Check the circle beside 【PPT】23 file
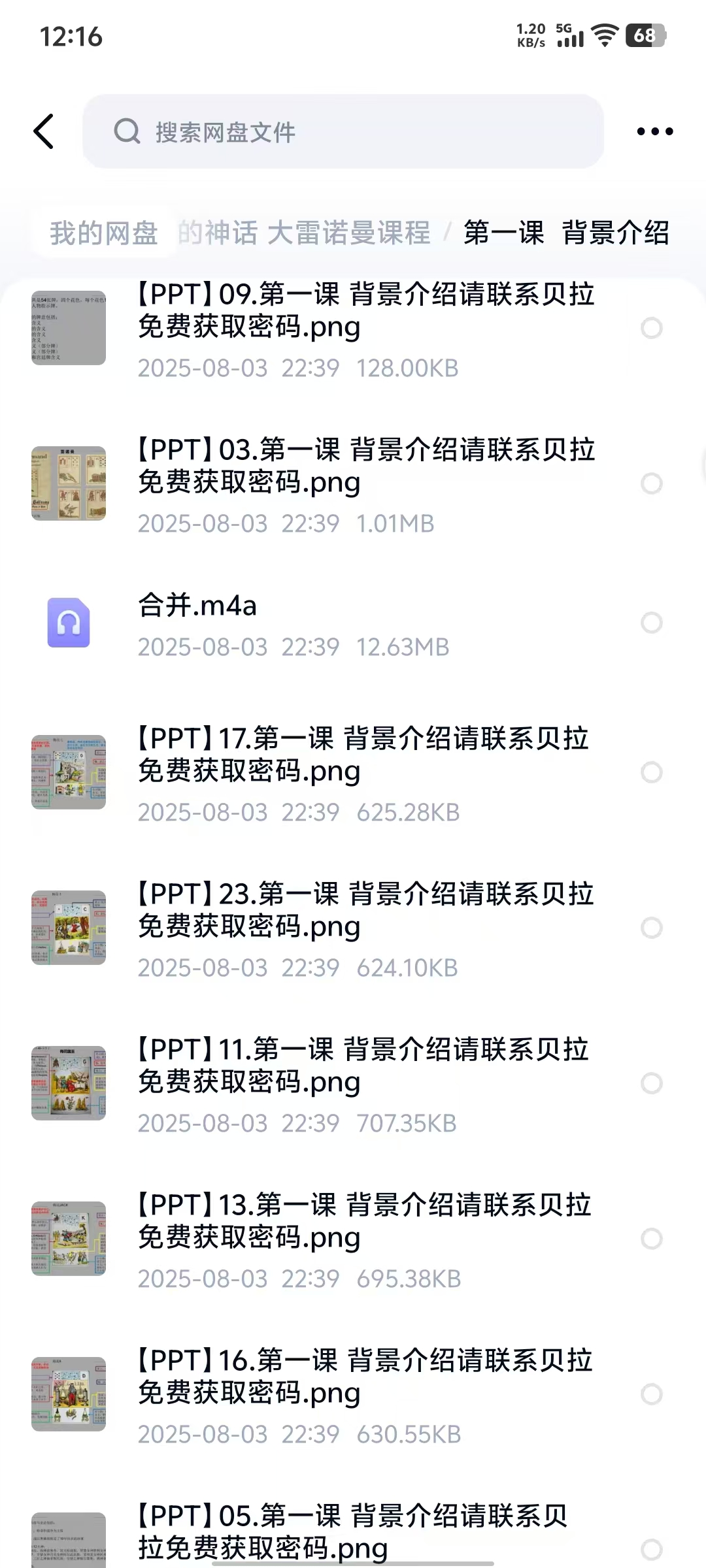This screenshot has width=706, height=1568. (651, 928)
